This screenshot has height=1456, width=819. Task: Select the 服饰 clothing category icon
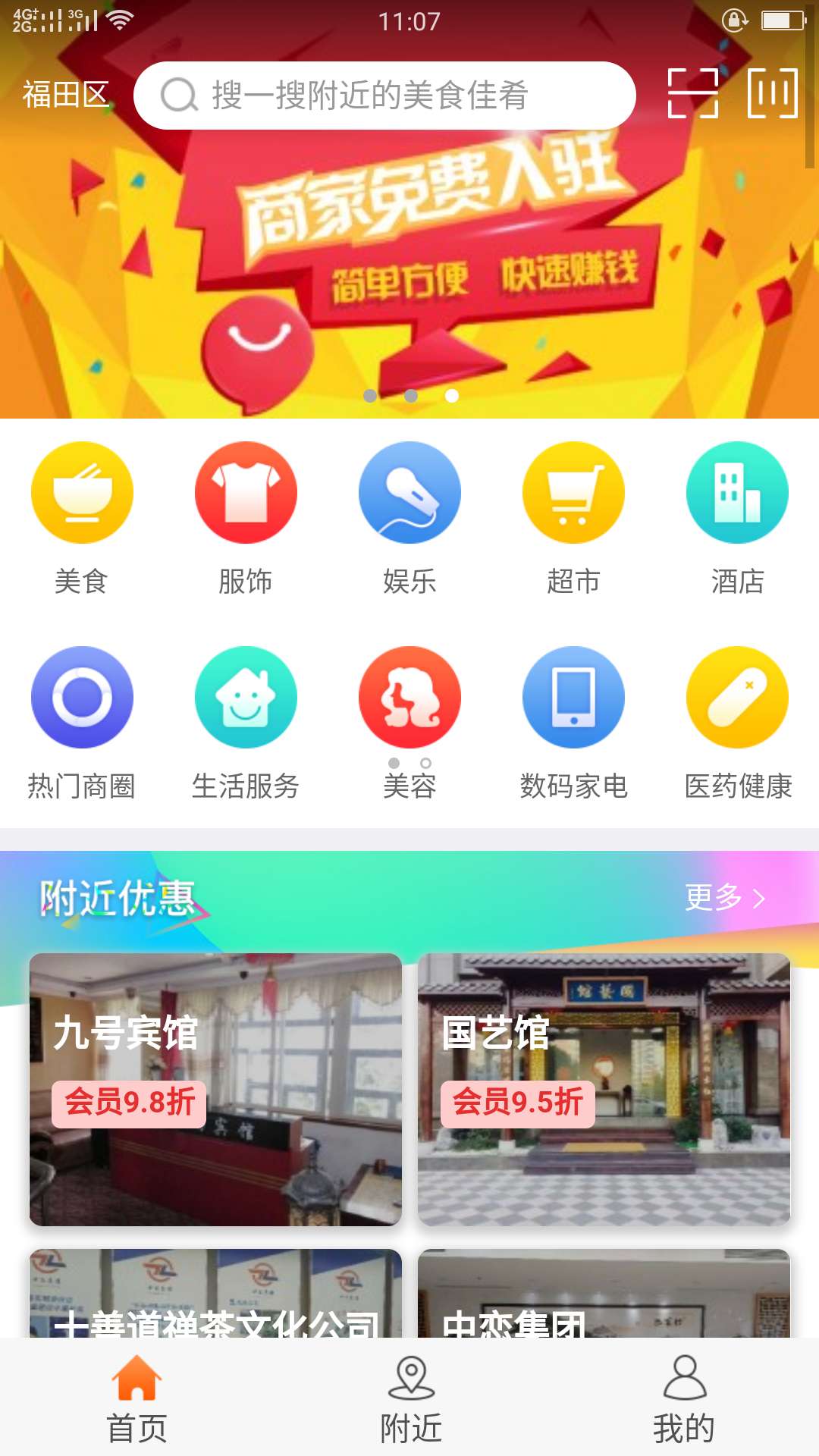click(245, 492)
